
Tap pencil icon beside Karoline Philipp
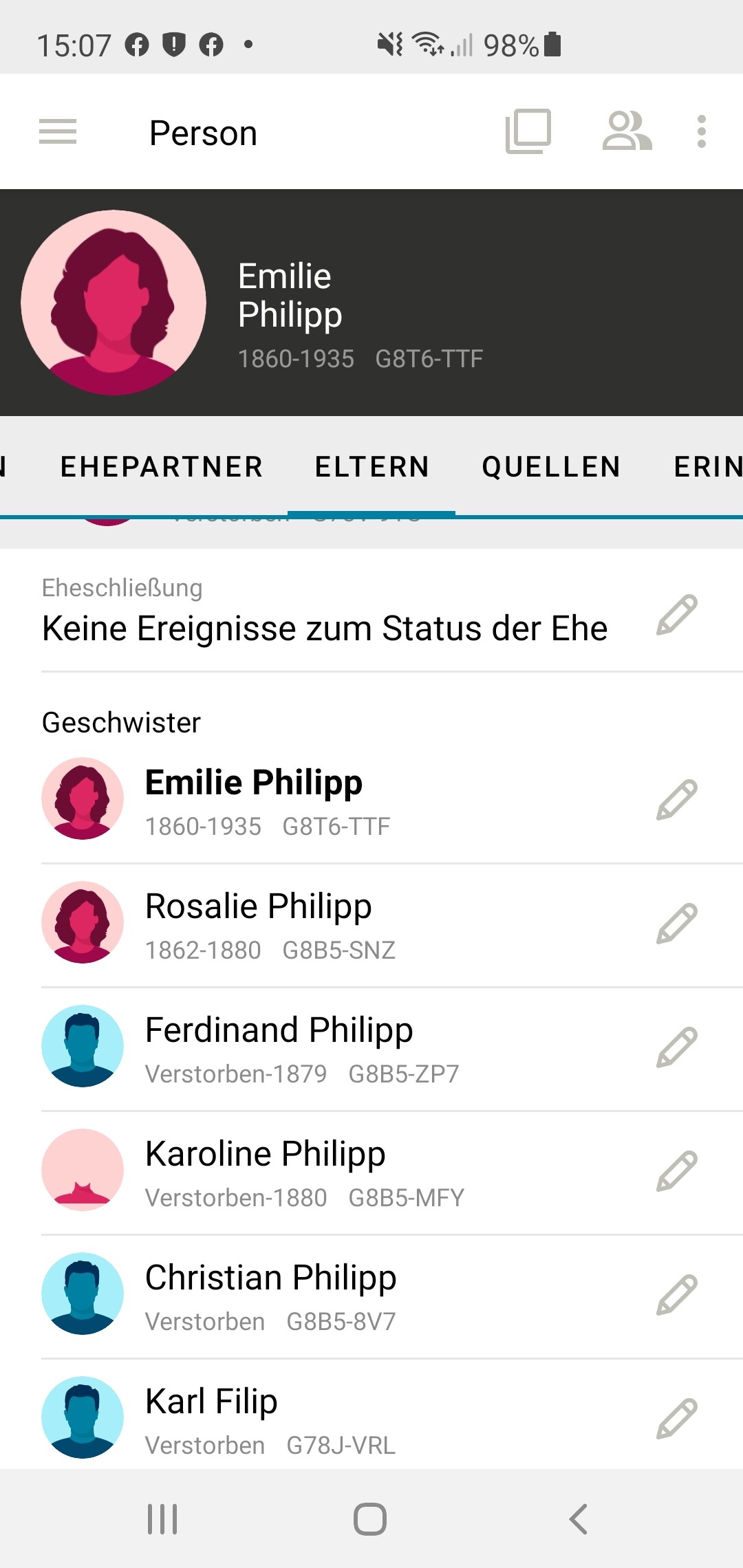click(x=677, y=1171)
